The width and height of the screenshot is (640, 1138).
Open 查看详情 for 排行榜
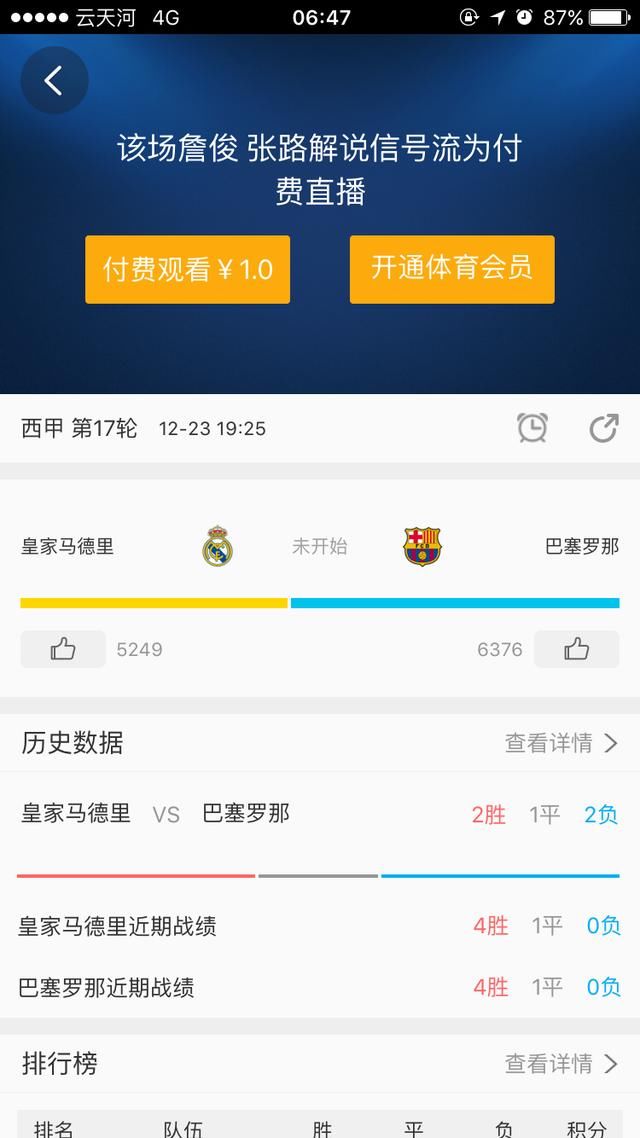click(x=561, y=1063)
